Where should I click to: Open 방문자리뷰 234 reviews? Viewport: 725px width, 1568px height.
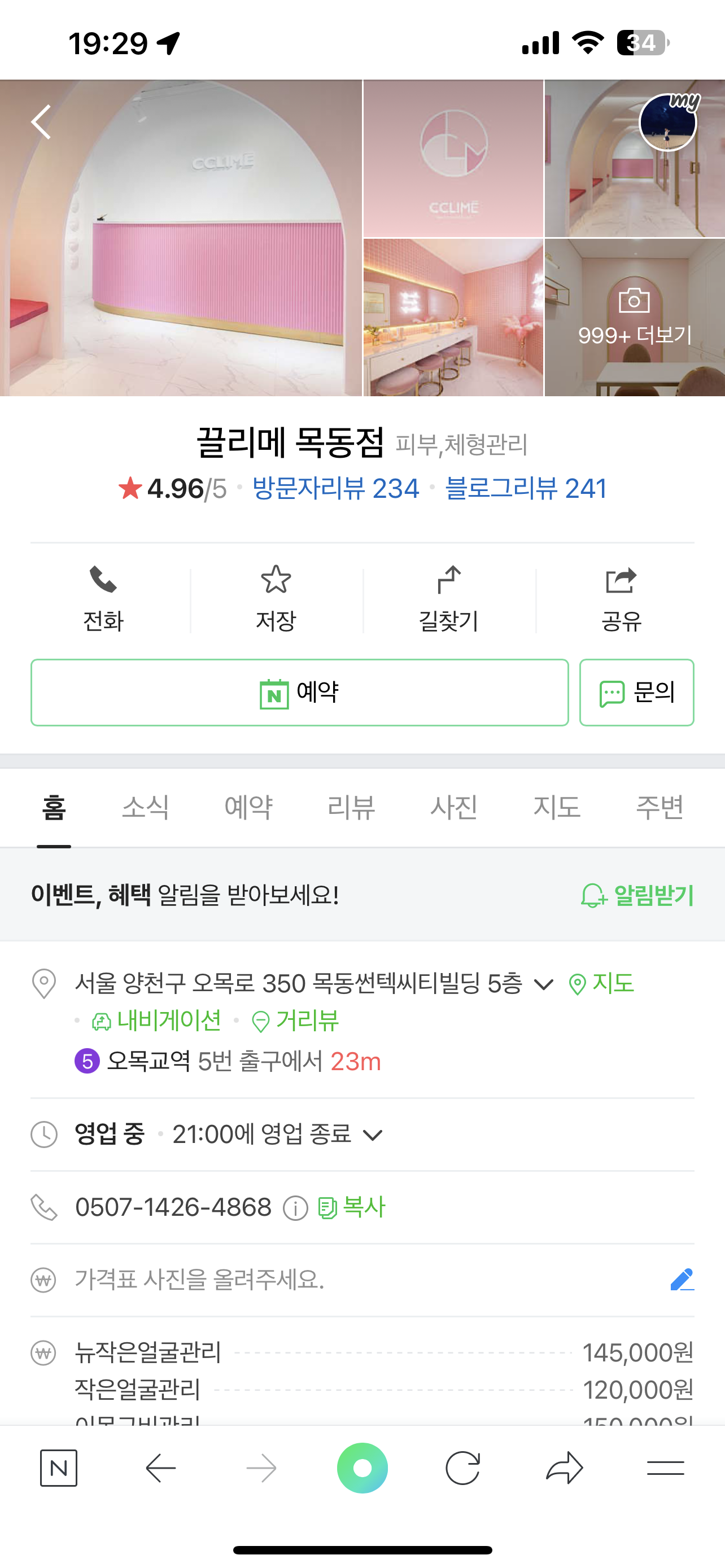point(335,488)
